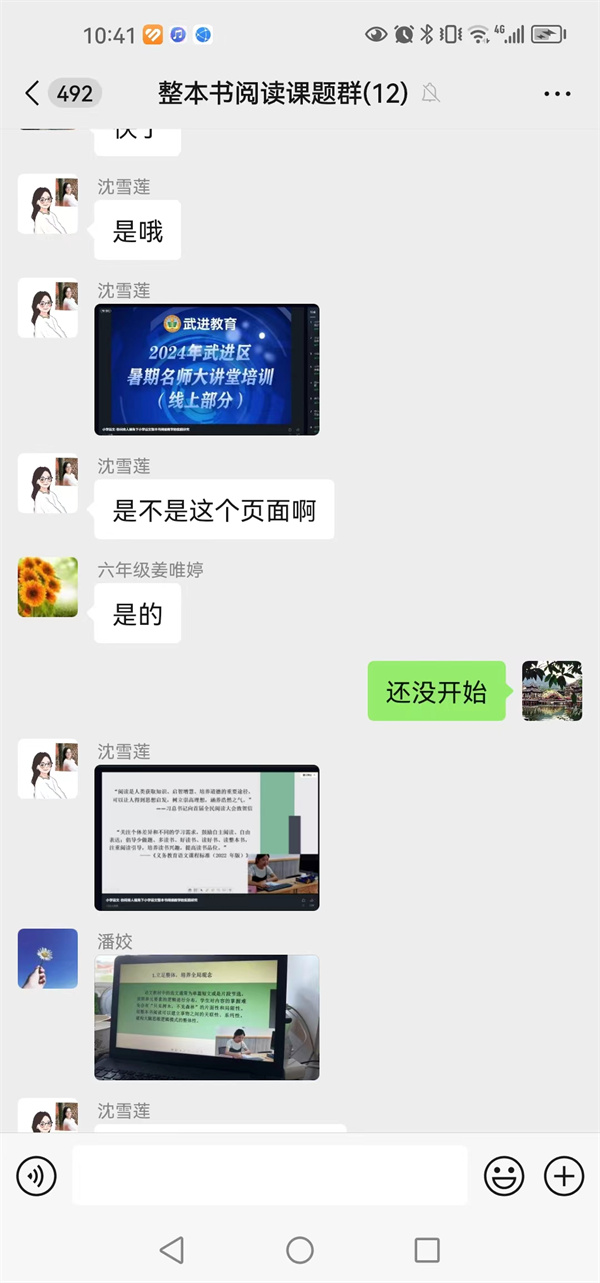Go back to the chat list
600x1283 pixels.
[32, 94]
